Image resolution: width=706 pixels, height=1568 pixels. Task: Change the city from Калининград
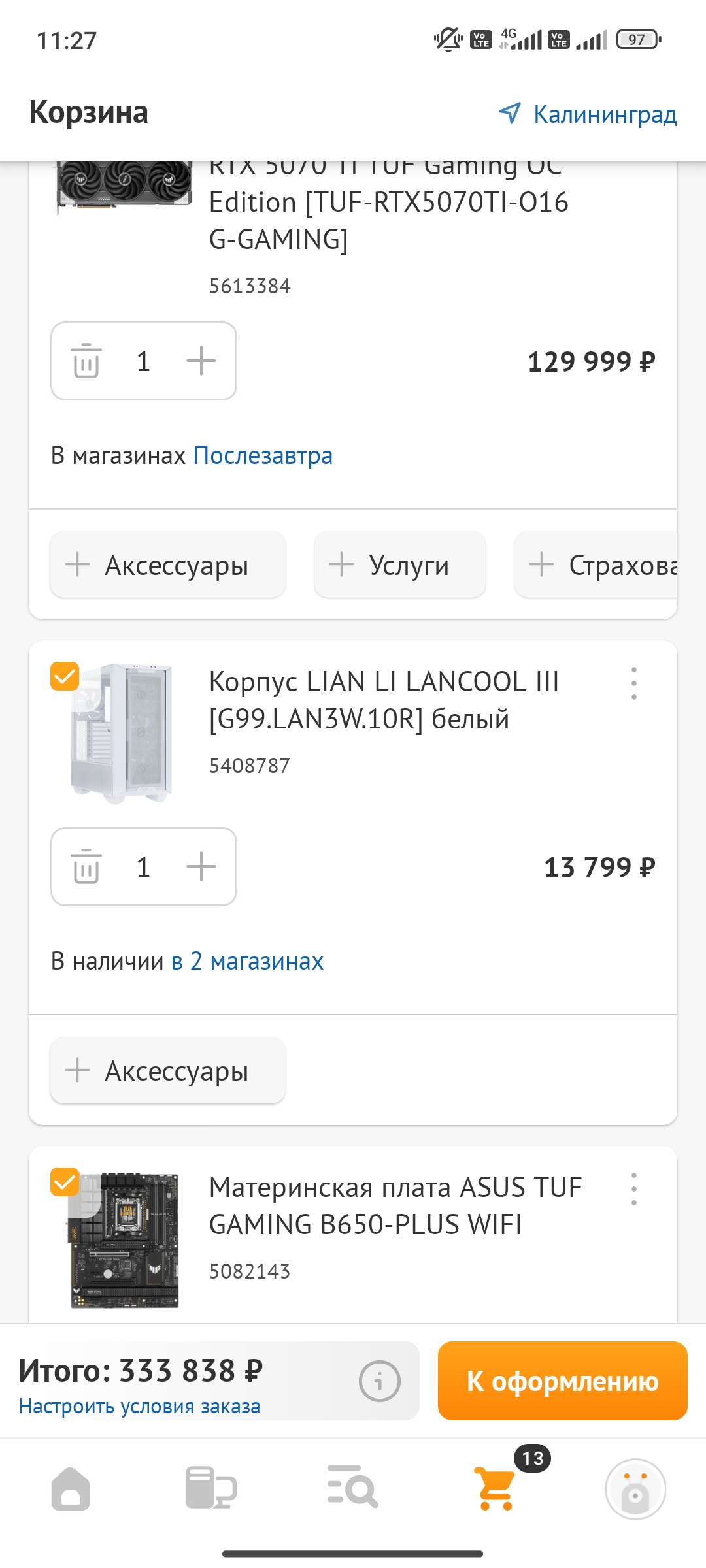pyautogui.click(x=587, y=114)
